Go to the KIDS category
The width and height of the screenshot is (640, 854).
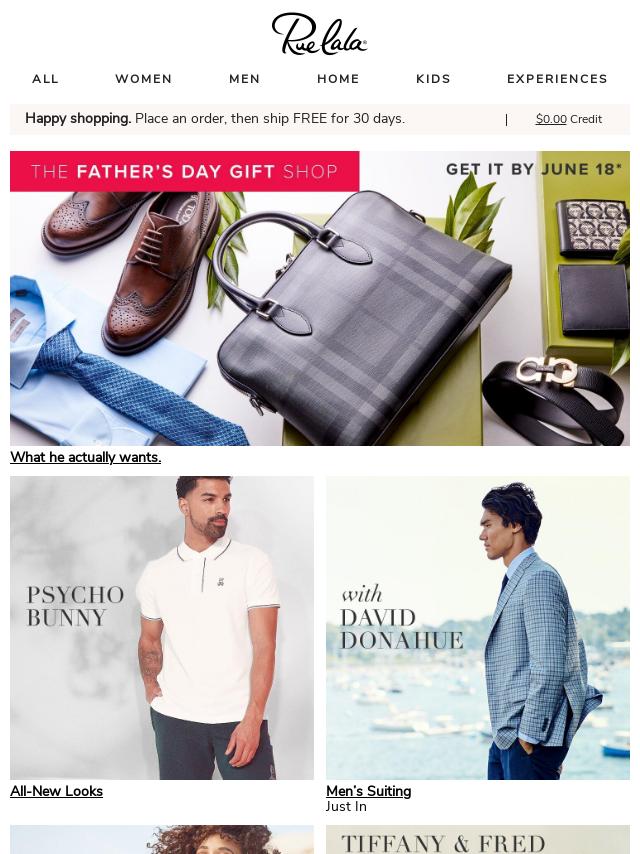433,79
